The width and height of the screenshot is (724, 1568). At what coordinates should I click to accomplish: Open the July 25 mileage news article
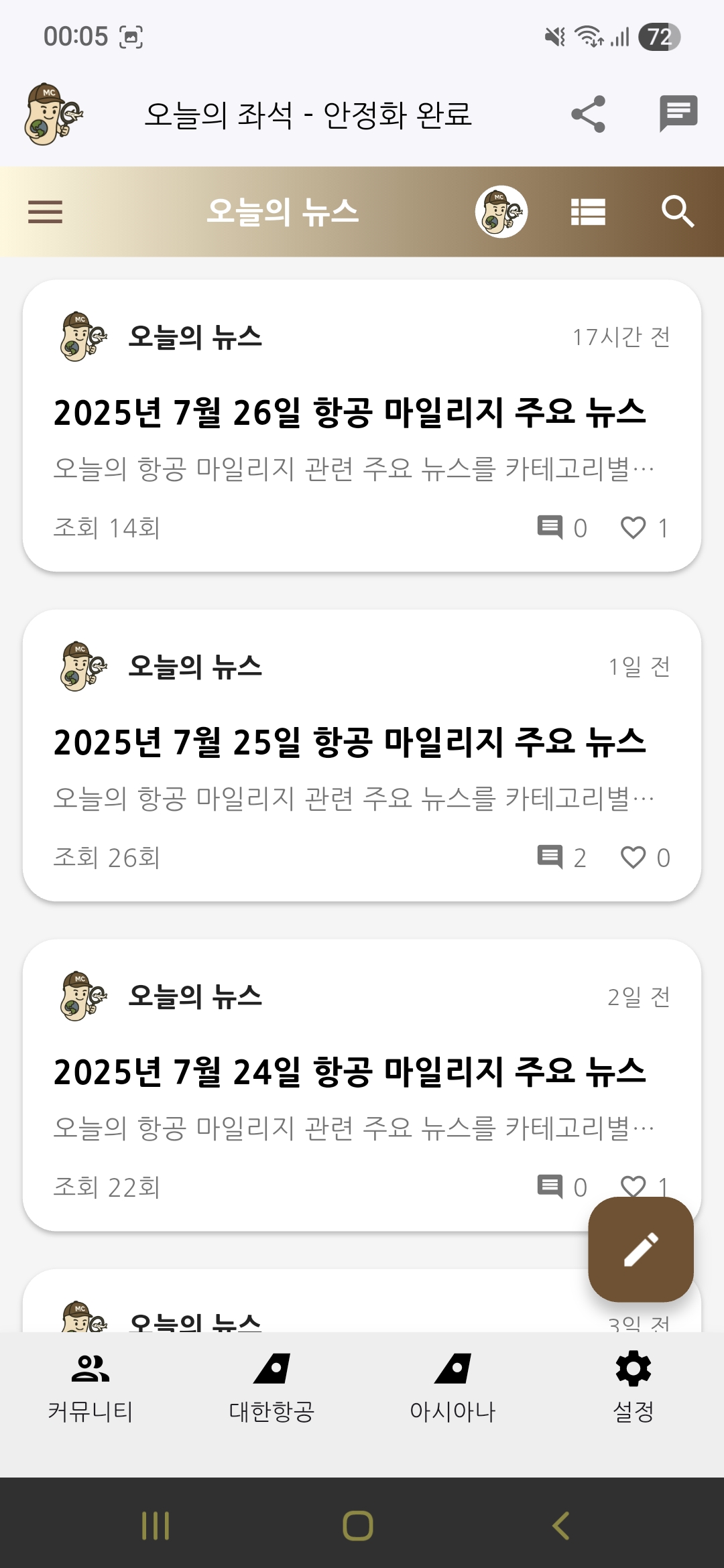point(352,740)
